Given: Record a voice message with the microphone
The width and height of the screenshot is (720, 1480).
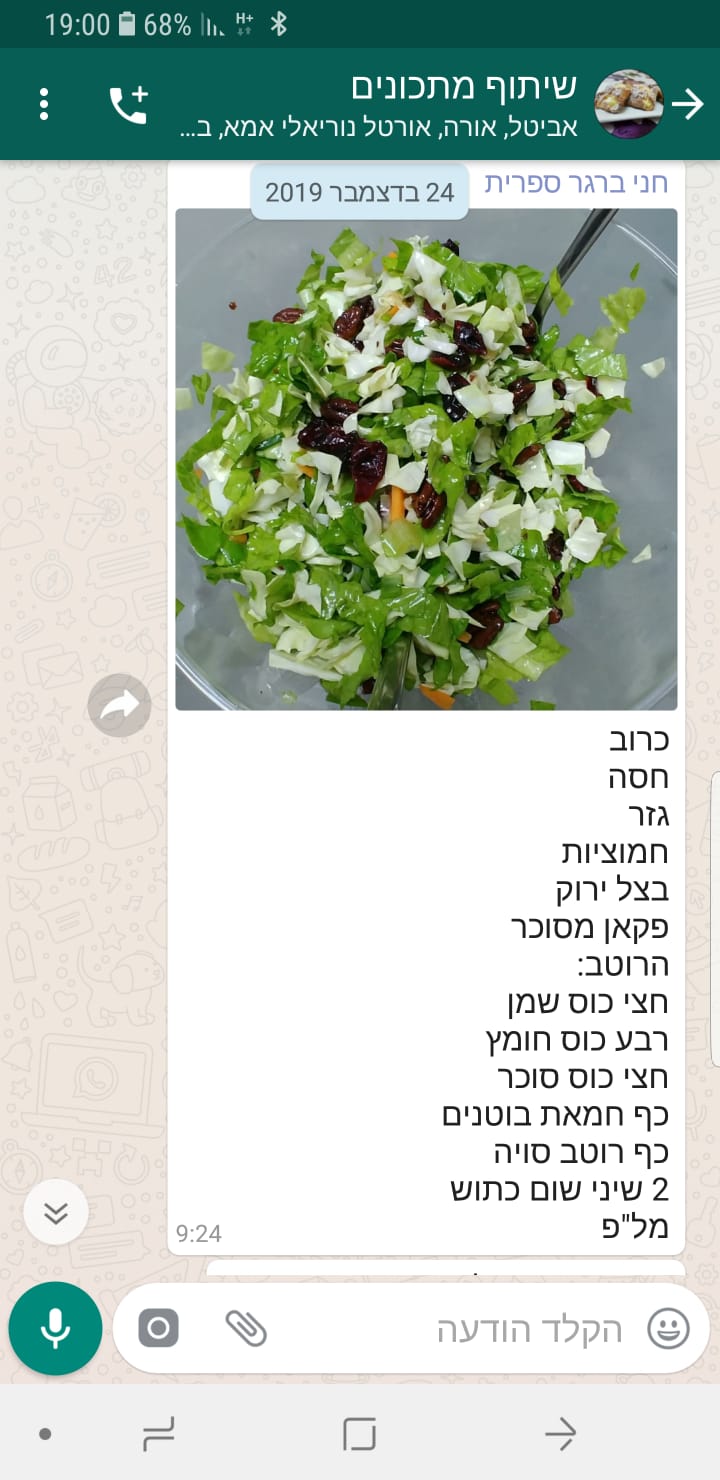Looking at the screenshot, I should coord(56,1328).
